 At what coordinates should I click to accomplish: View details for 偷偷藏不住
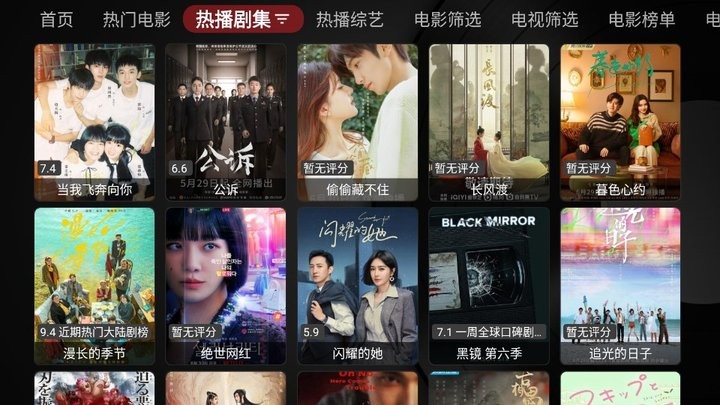tap(357, 120)
